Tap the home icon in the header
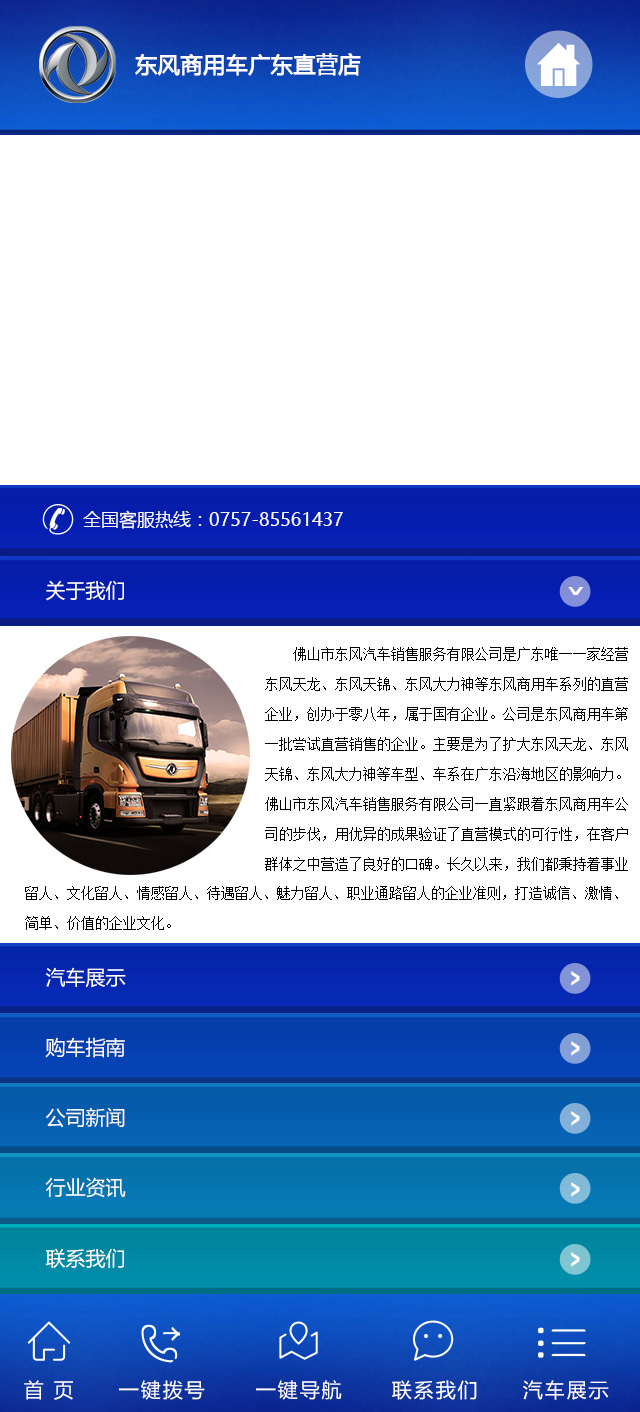The height and width of the screenshot is (1412, 640). point(558,65)
